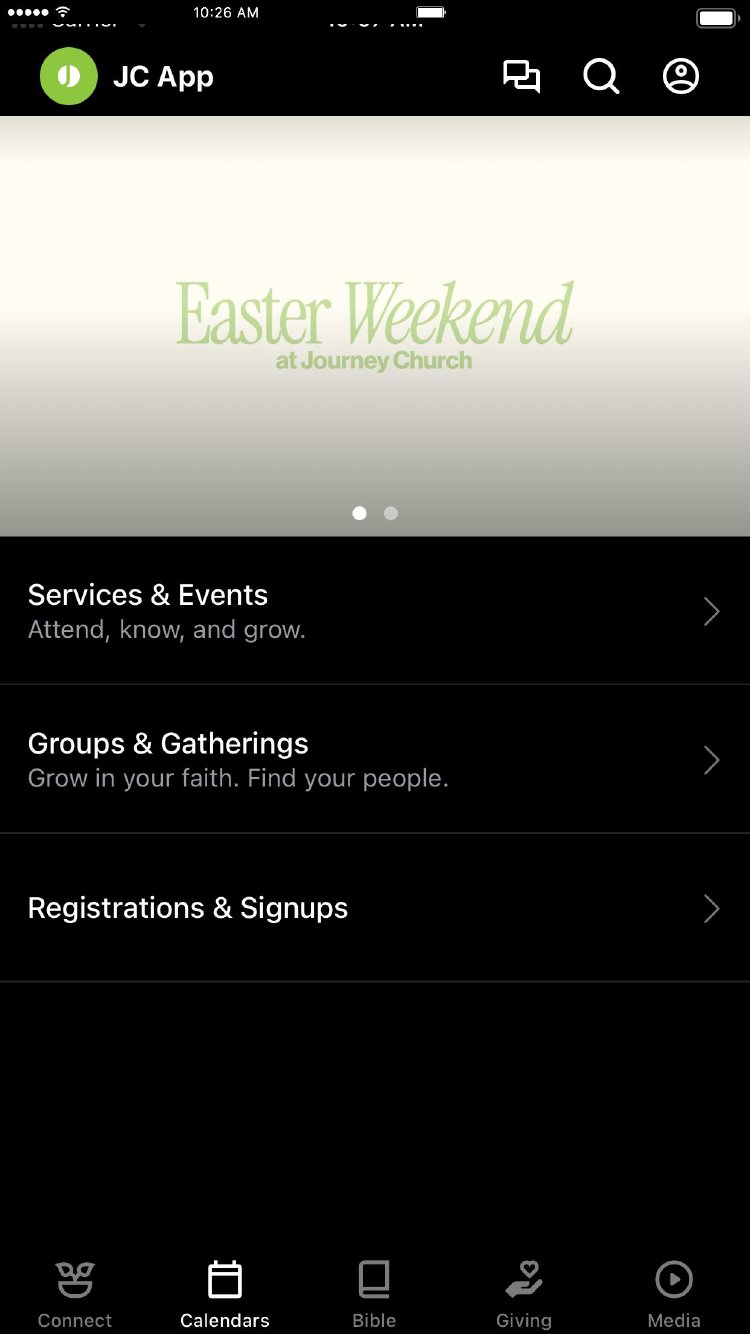Viewport: 750px width, 1334px height.
Task: Open Registrations & Signups
Action: [375, 908]
